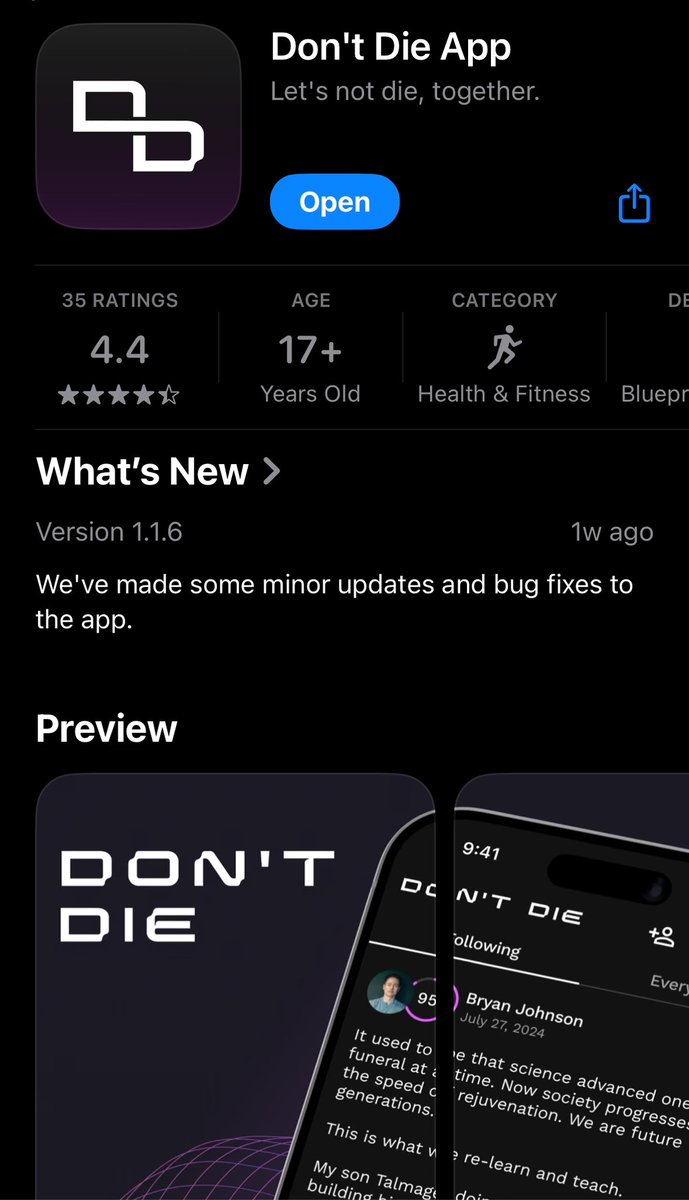Check the 17+ age rating details
689x1200 pixels.
310,348
